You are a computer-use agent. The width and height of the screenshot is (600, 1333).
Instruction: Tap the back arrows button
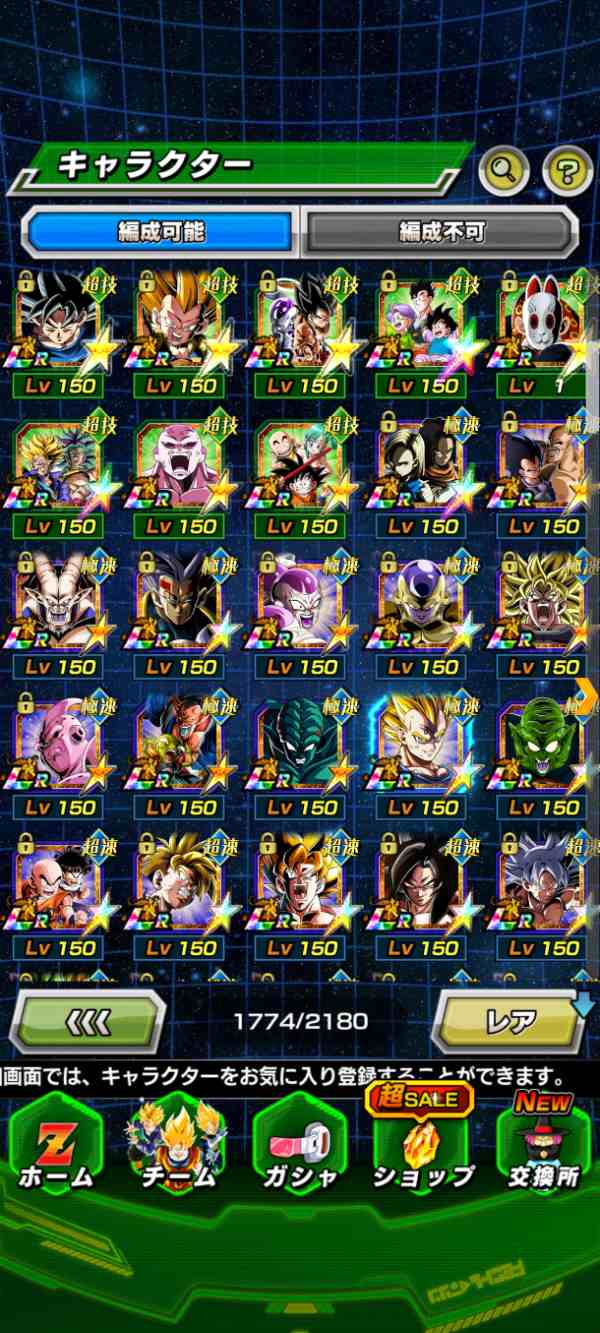point(87,1021)
